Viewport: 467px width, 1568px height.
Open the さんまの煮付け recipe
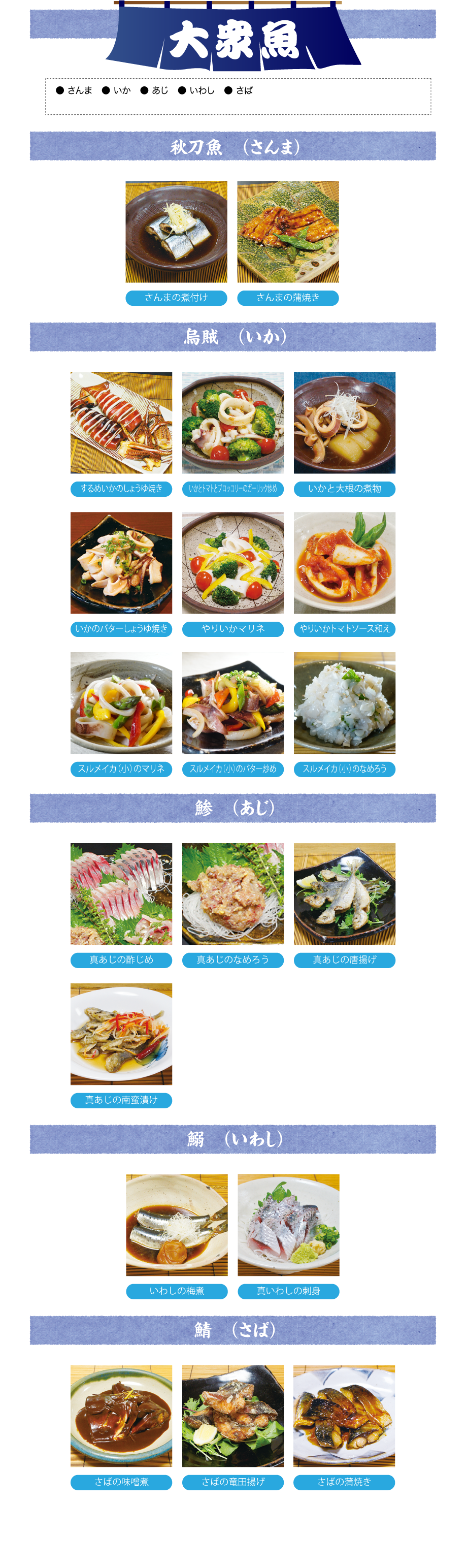point(176,298)
